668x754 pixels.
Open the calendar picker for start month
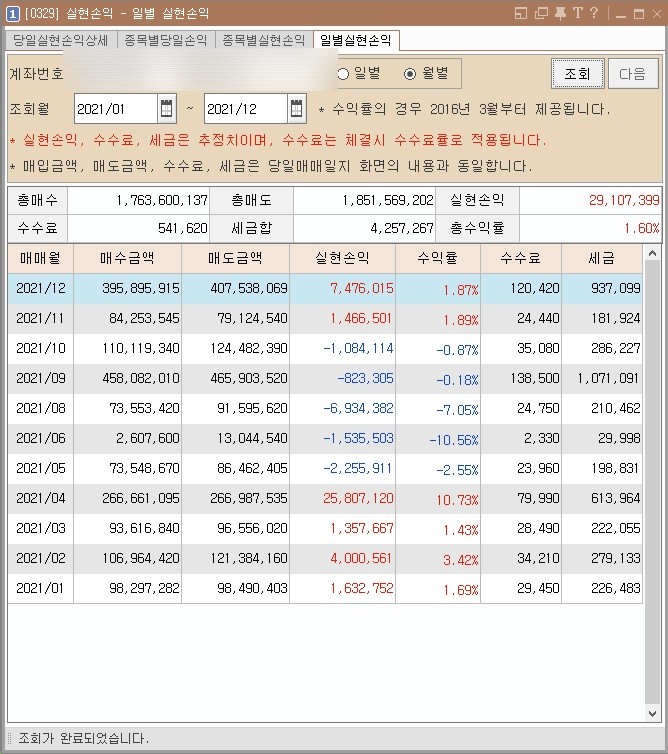click(x=167, y=109)
